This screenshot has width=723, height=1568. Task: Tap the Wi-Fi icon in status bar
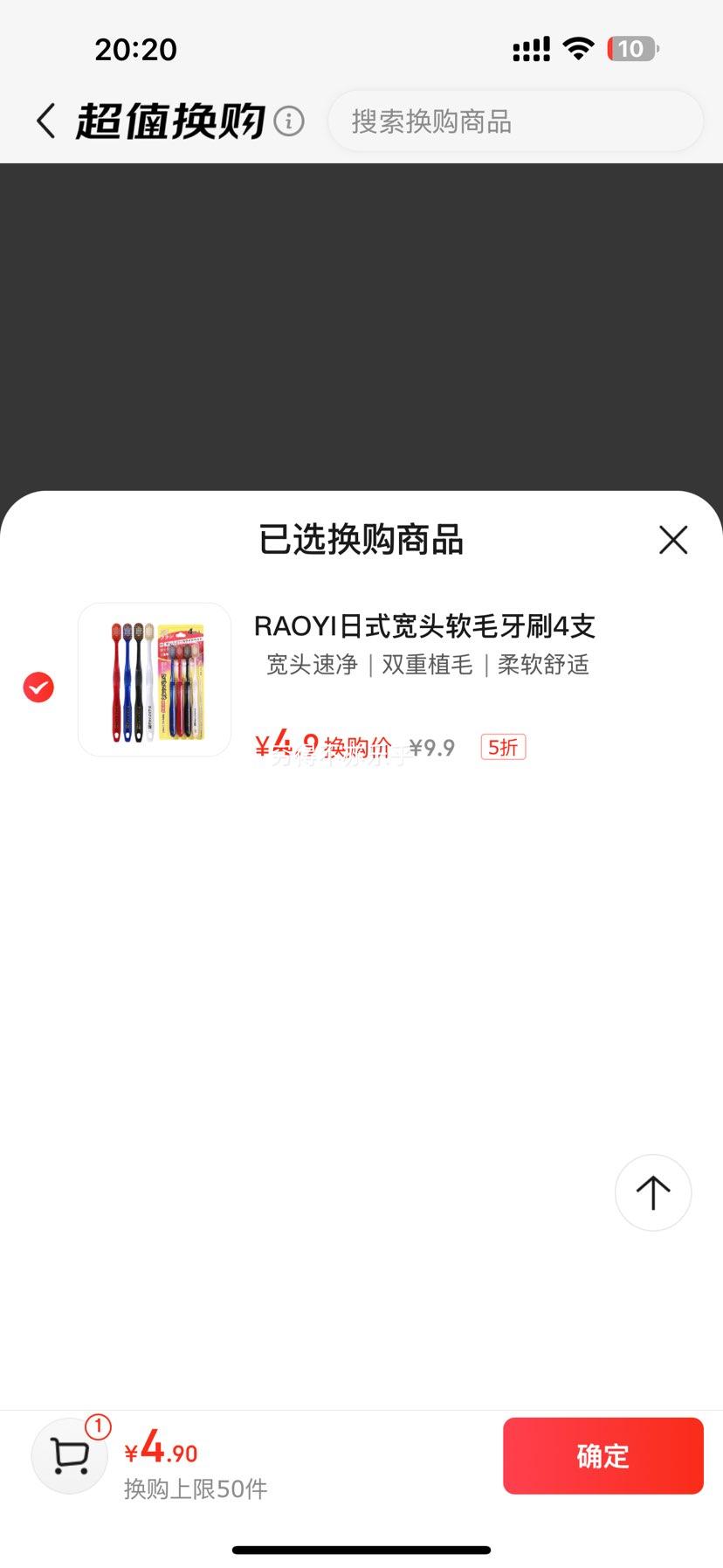577,48
